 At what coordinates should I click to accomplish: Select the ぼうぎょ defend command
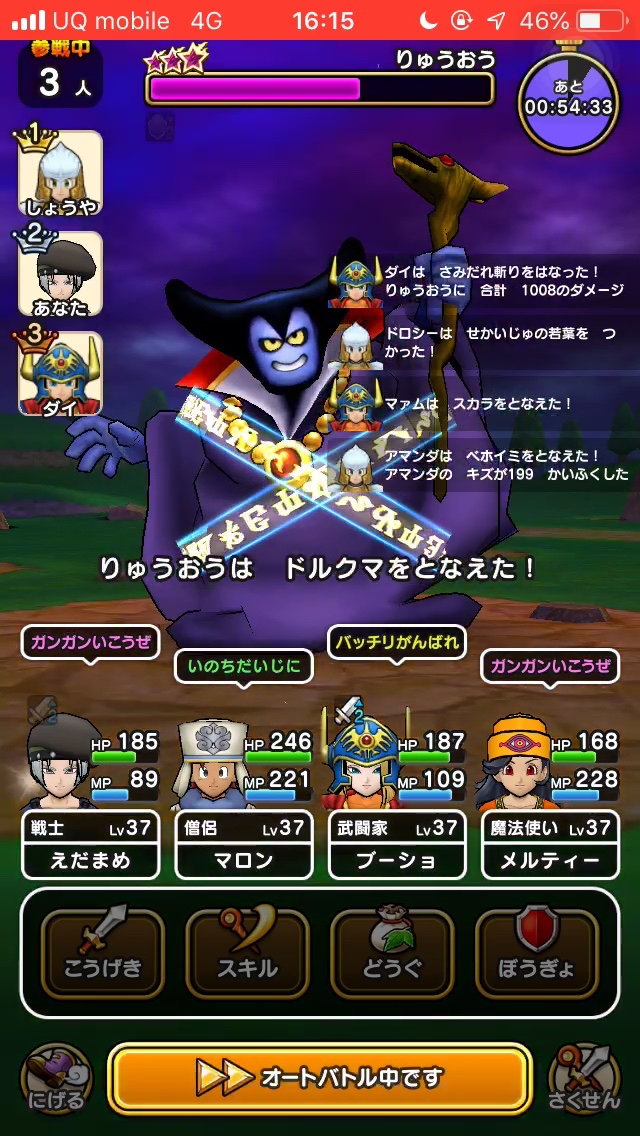point(537,953)
